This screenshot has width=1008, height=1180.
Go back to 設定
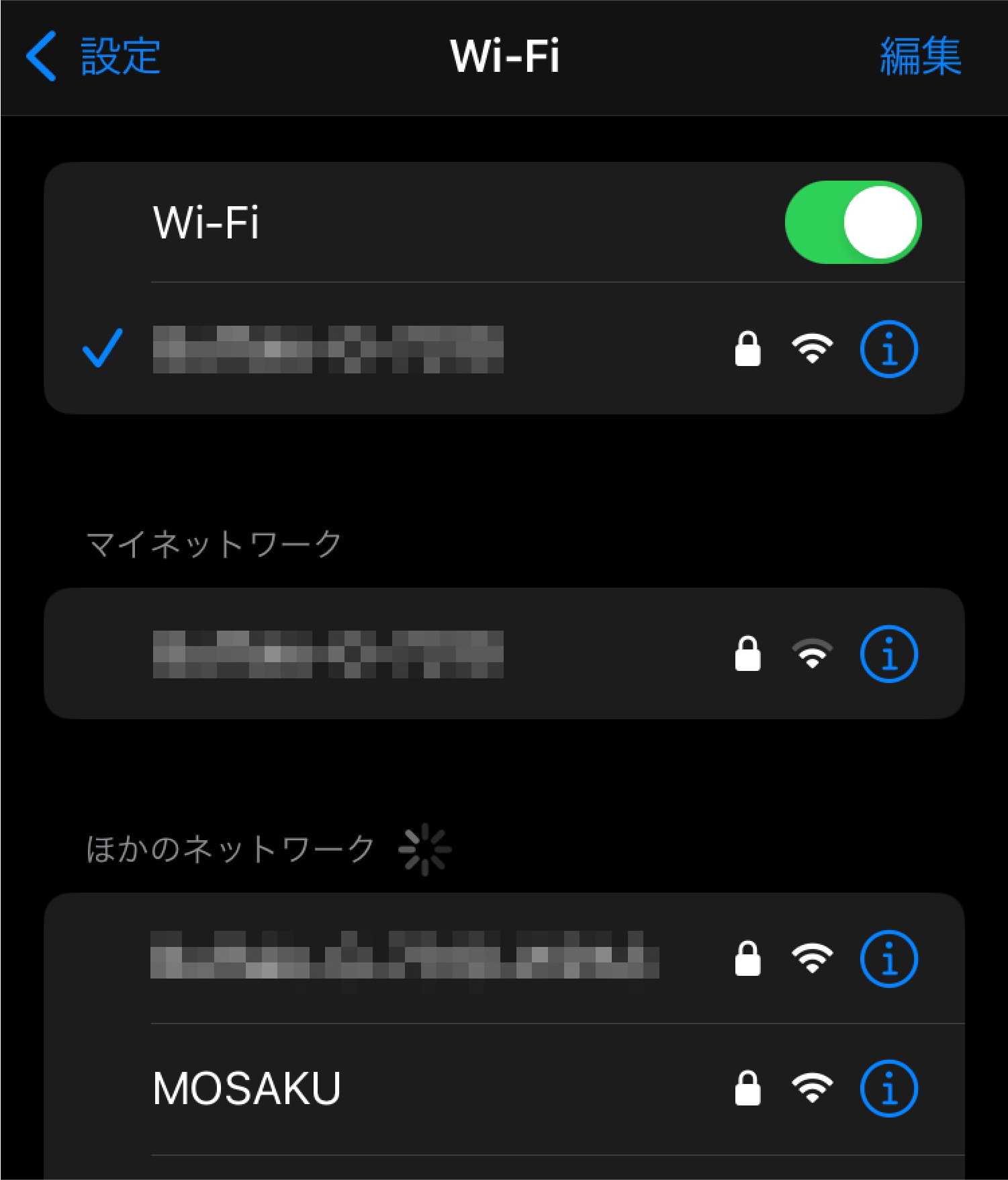coord(94,56)
